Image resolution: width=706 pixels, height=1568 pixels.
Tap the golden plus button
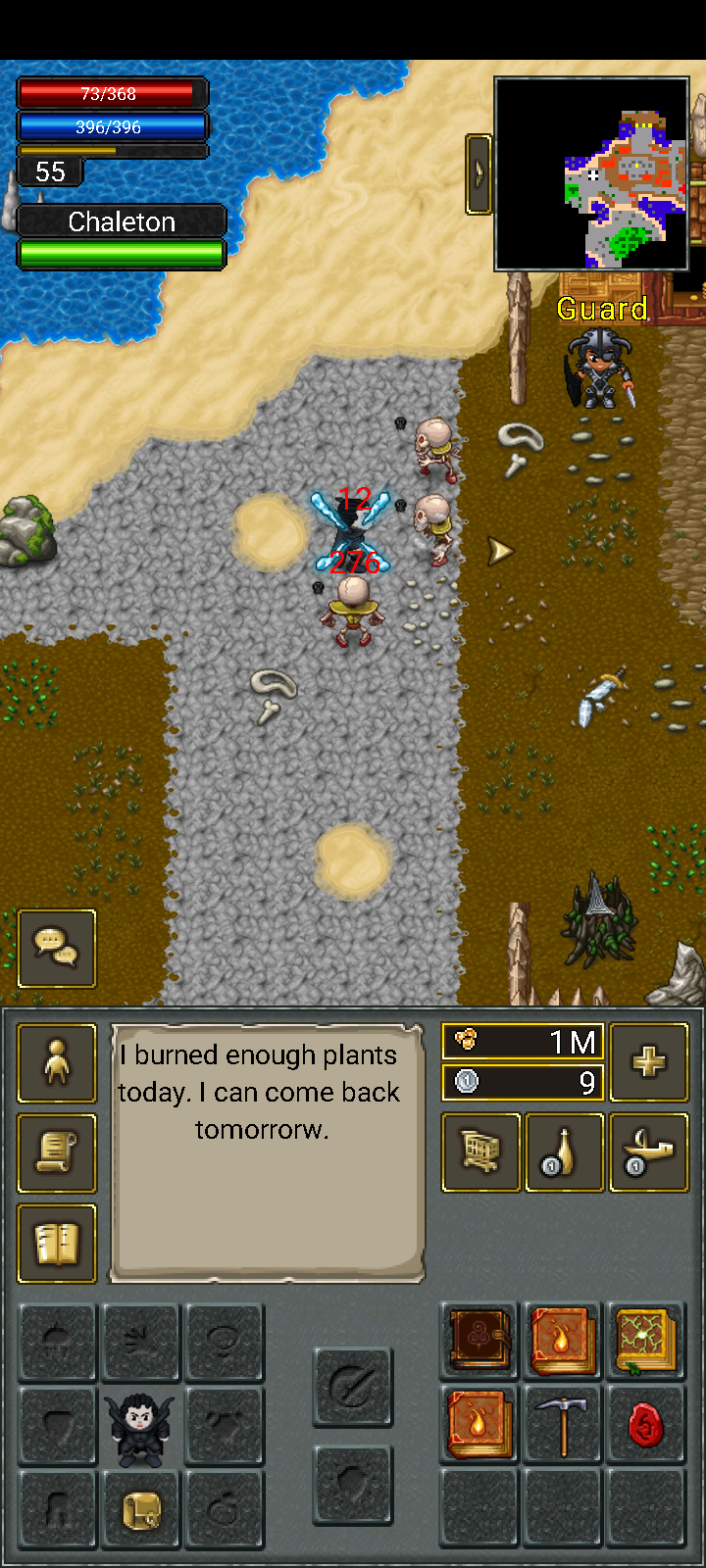pyautogui.click(x=648, y=1062)
